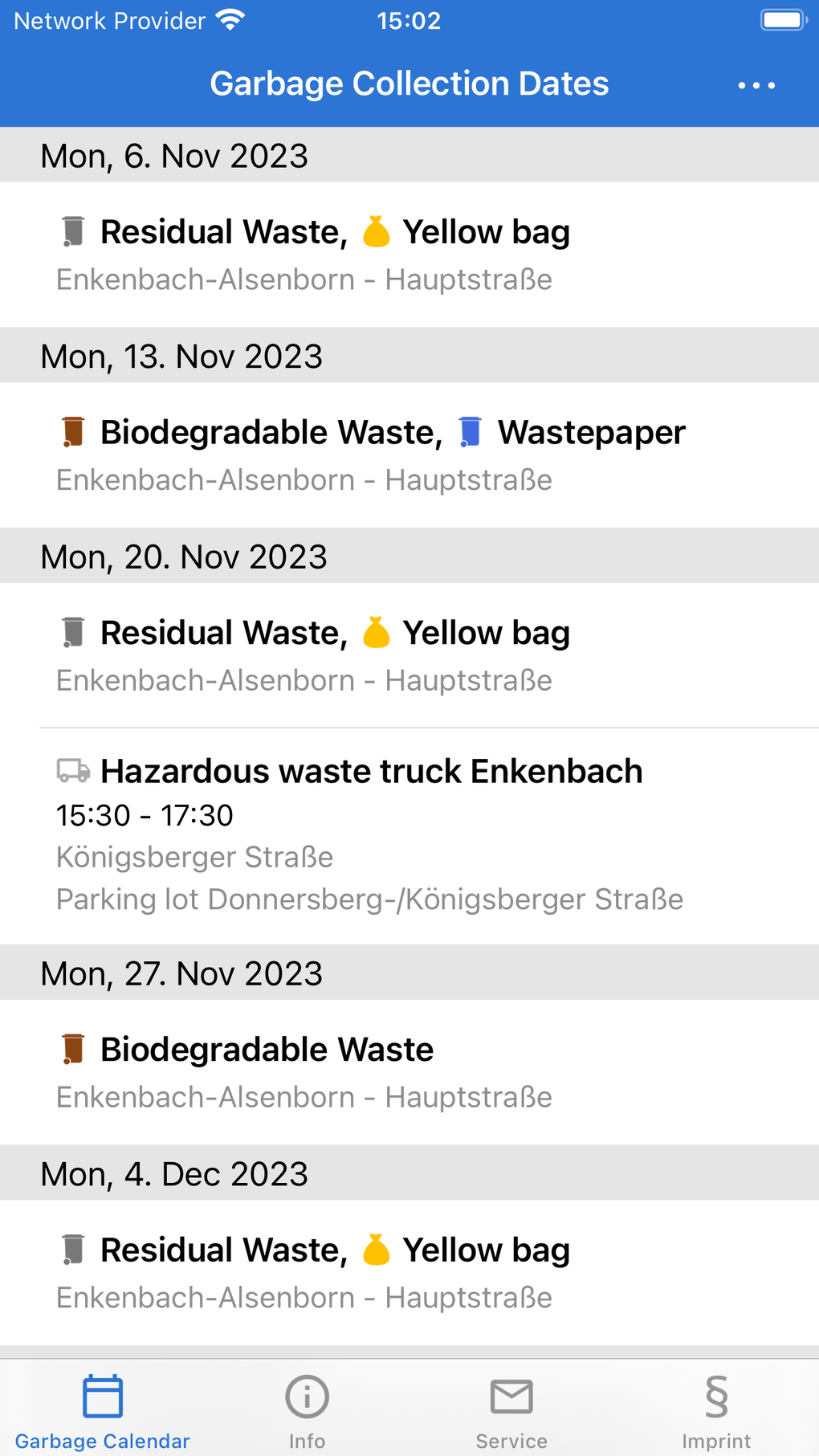Open the 20 Nov Residual Waste entry

point(409,655)
